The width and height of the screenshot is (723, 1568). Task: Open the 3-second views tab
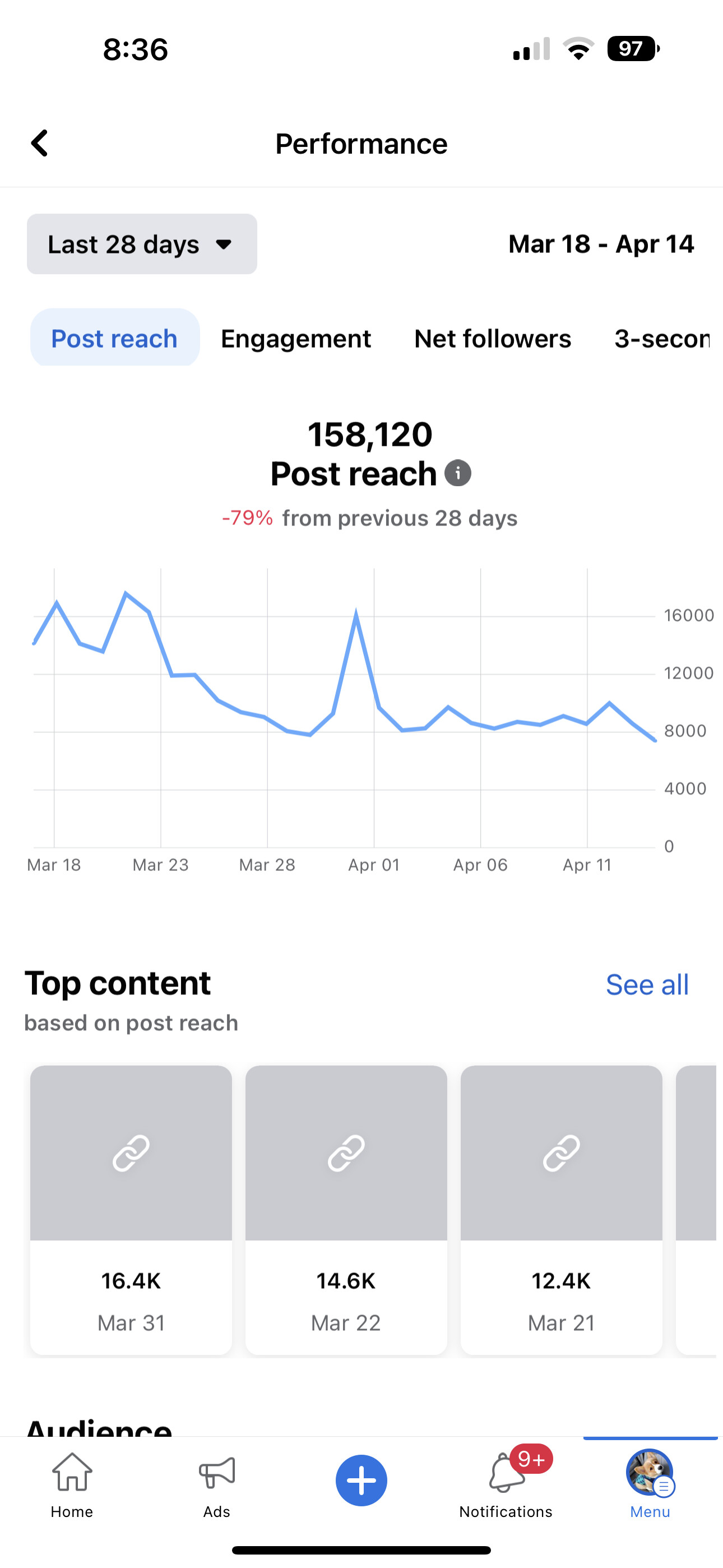pos(662,338)
